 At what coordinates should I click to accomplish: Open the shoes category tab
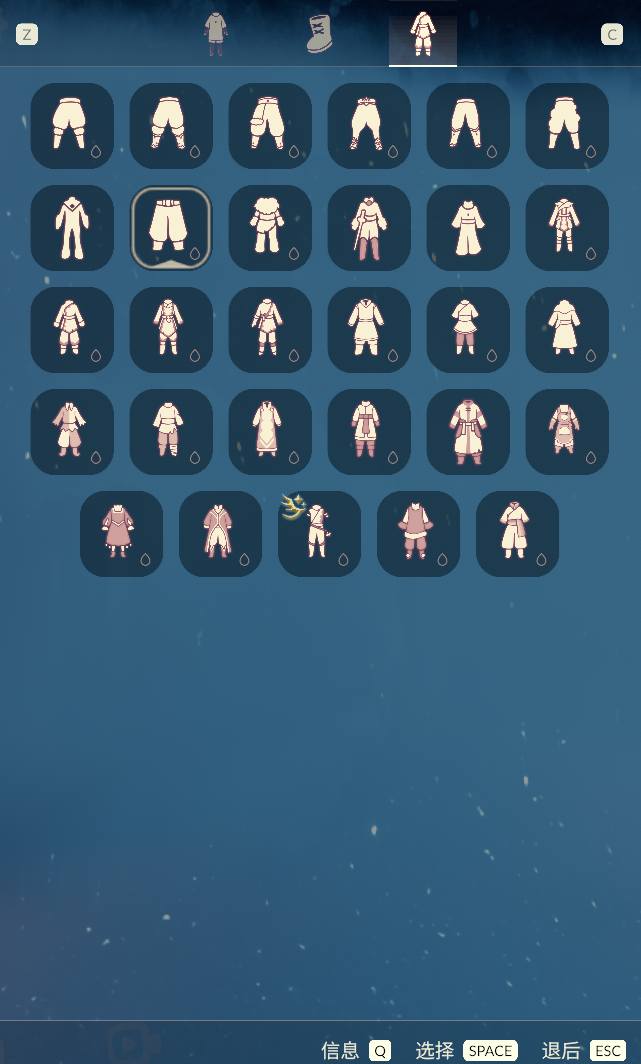point(319,34)
